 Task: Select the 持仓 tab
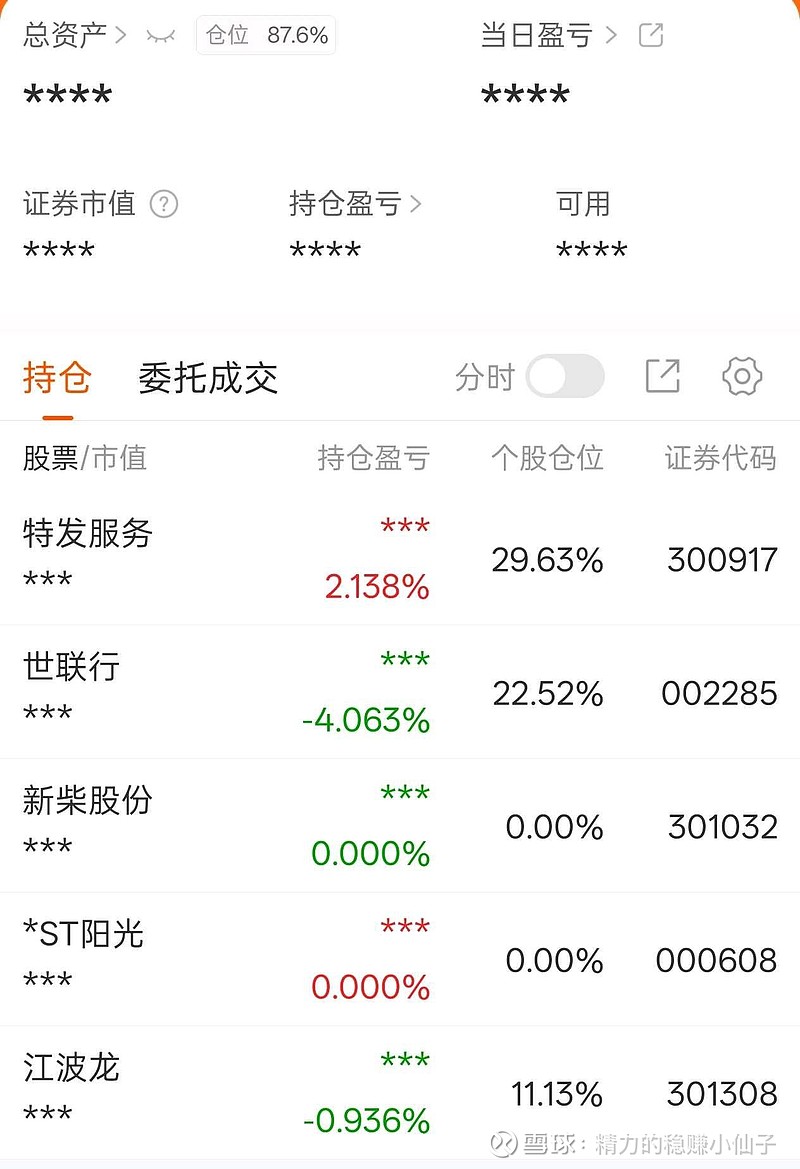click(x=57, y=378)
